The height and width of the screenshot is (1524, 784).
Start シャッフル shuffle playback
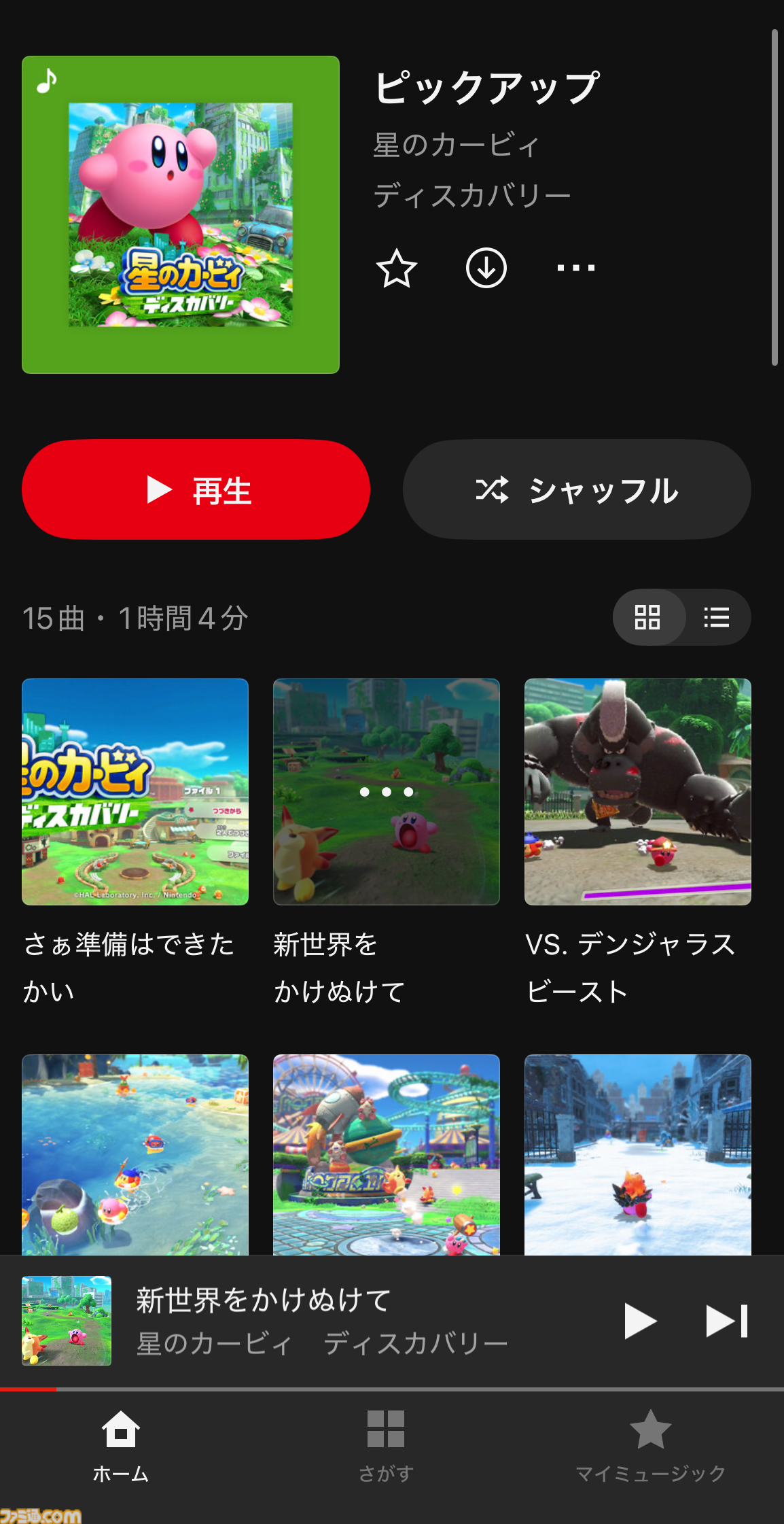[x=577, y=489]
